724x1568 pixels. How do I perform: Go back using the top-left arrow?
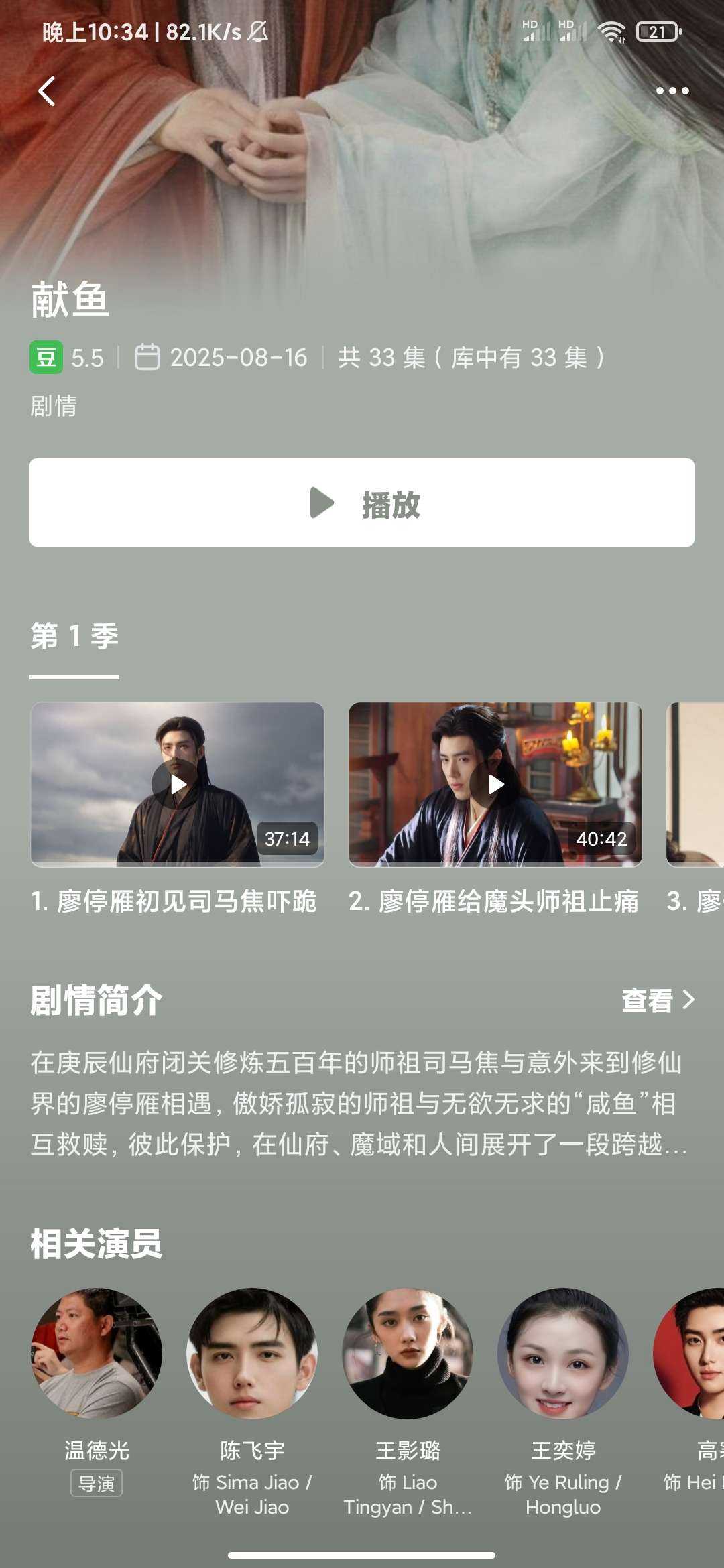47,91
